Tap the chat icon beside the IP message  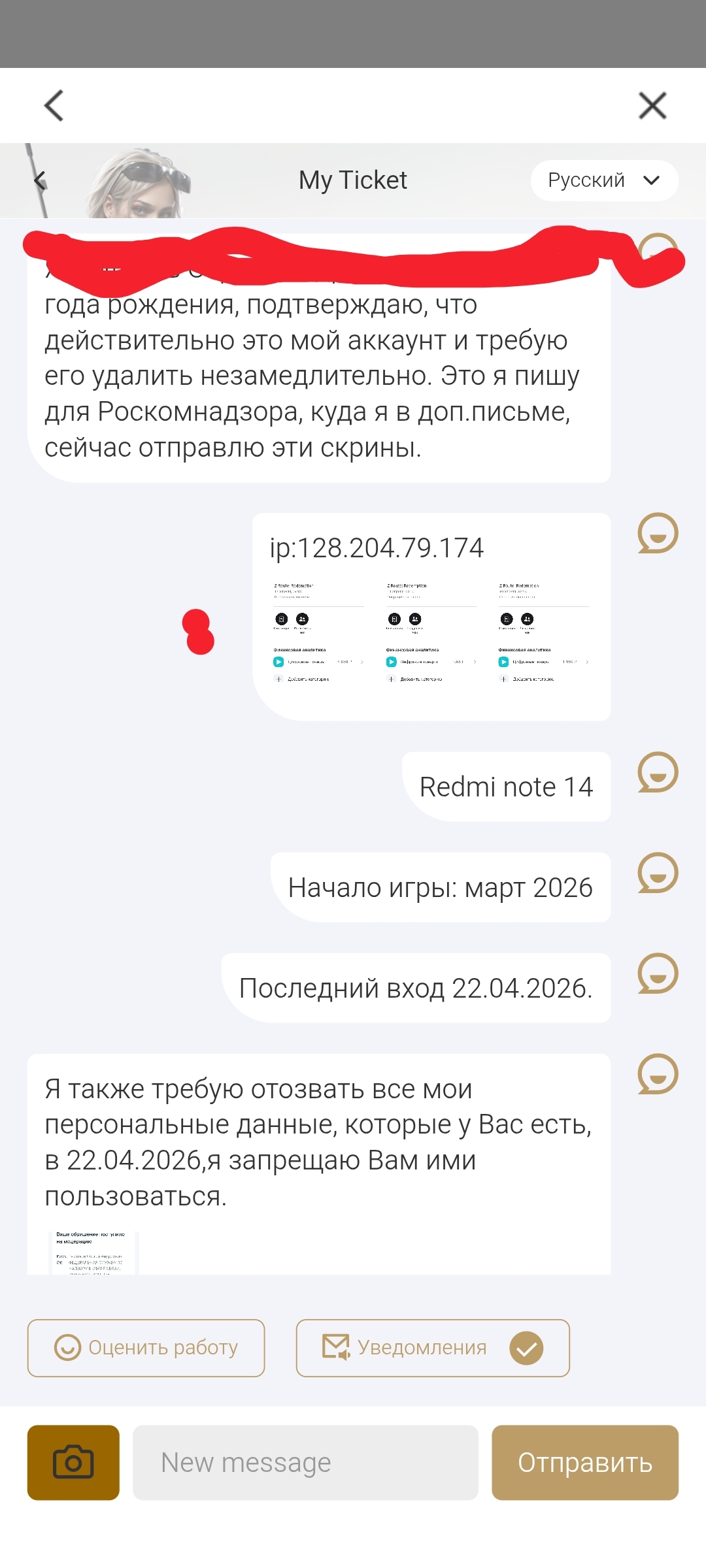pyautogui.click(x=658, y=533)
